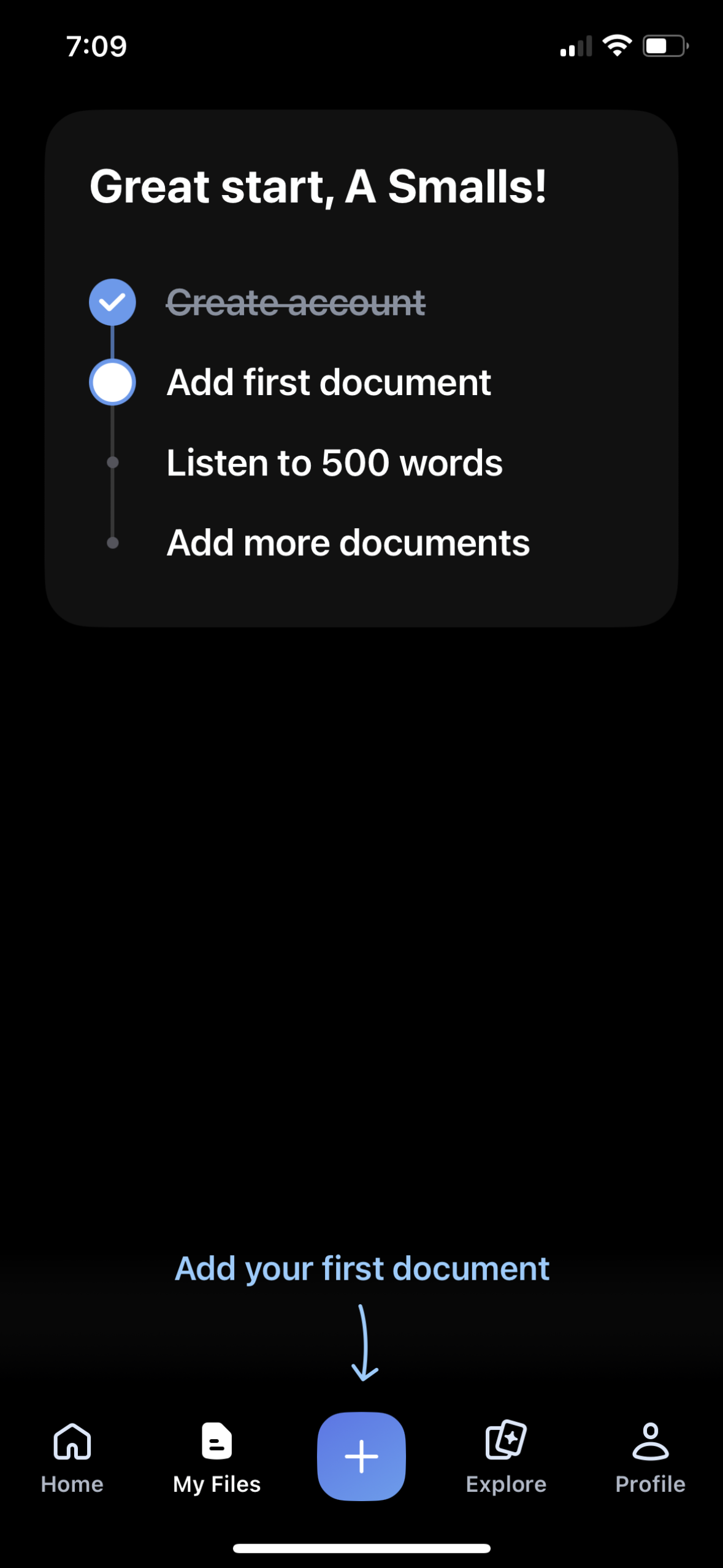Tap the plus button to add a document
This screenshot has width=723, height=1568.
(362, 1455)
